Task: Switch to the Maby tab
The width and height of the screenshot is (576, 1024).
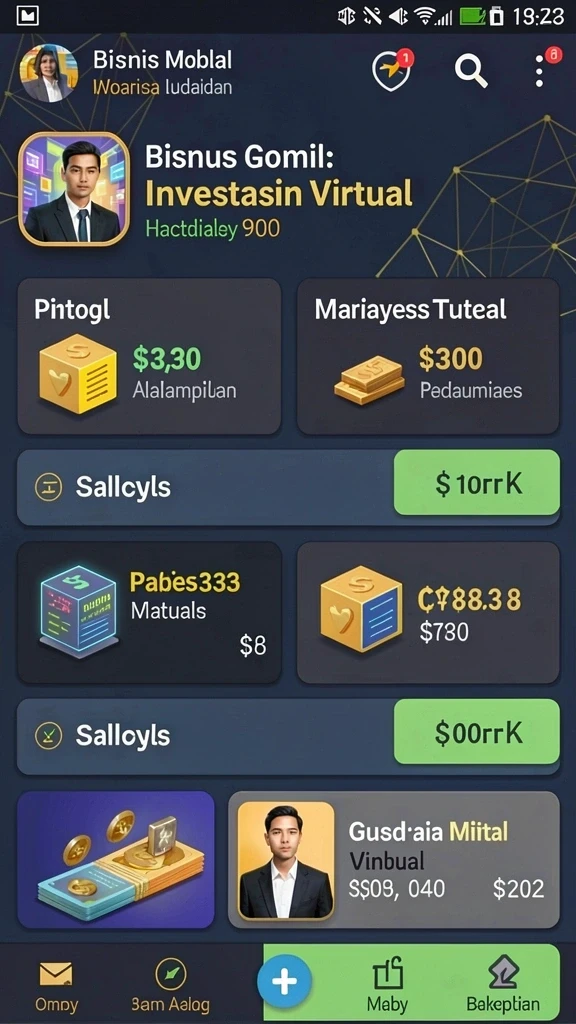Action: 387,987
